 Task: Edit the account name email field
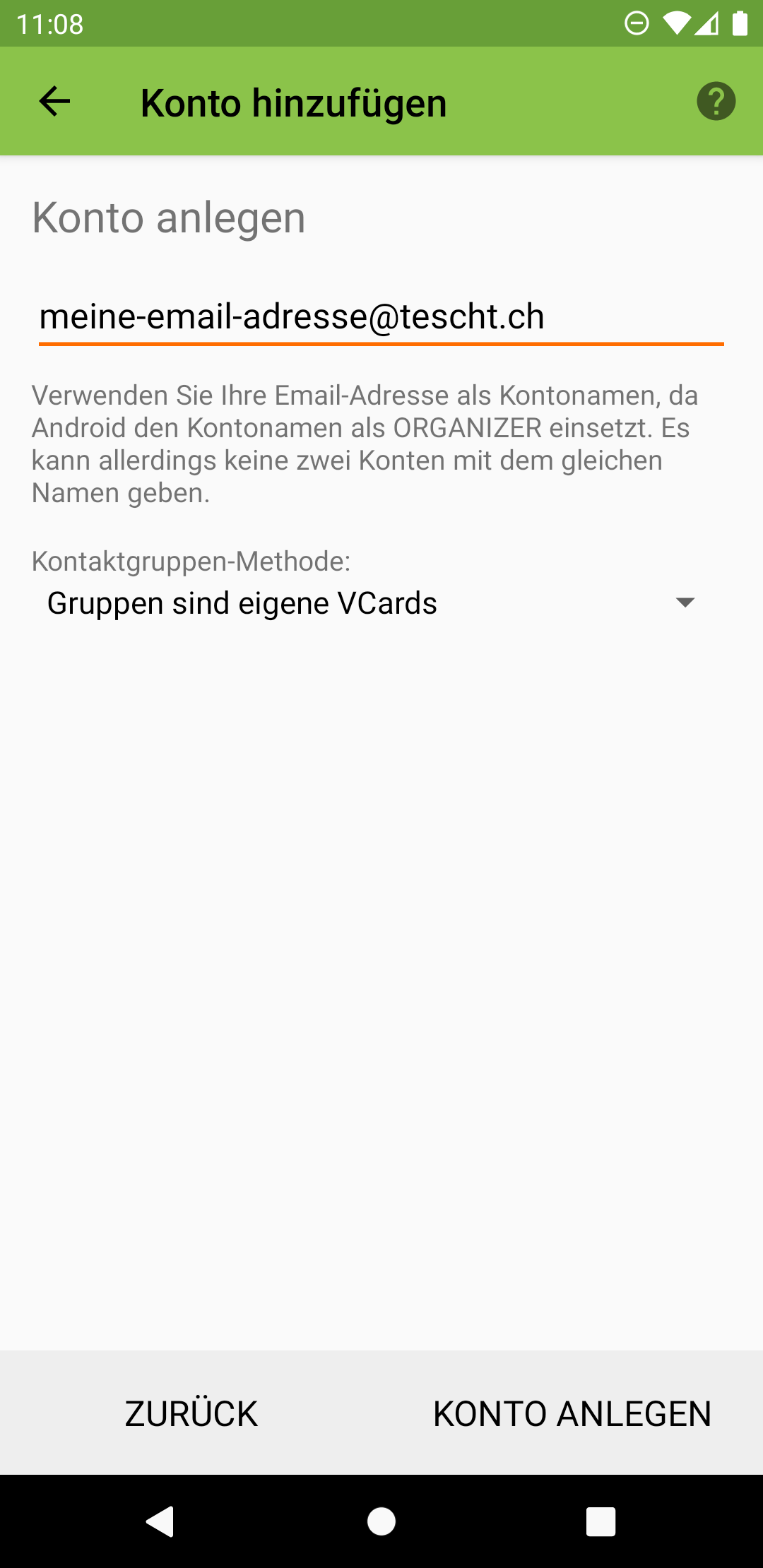(x=380, y=317)
